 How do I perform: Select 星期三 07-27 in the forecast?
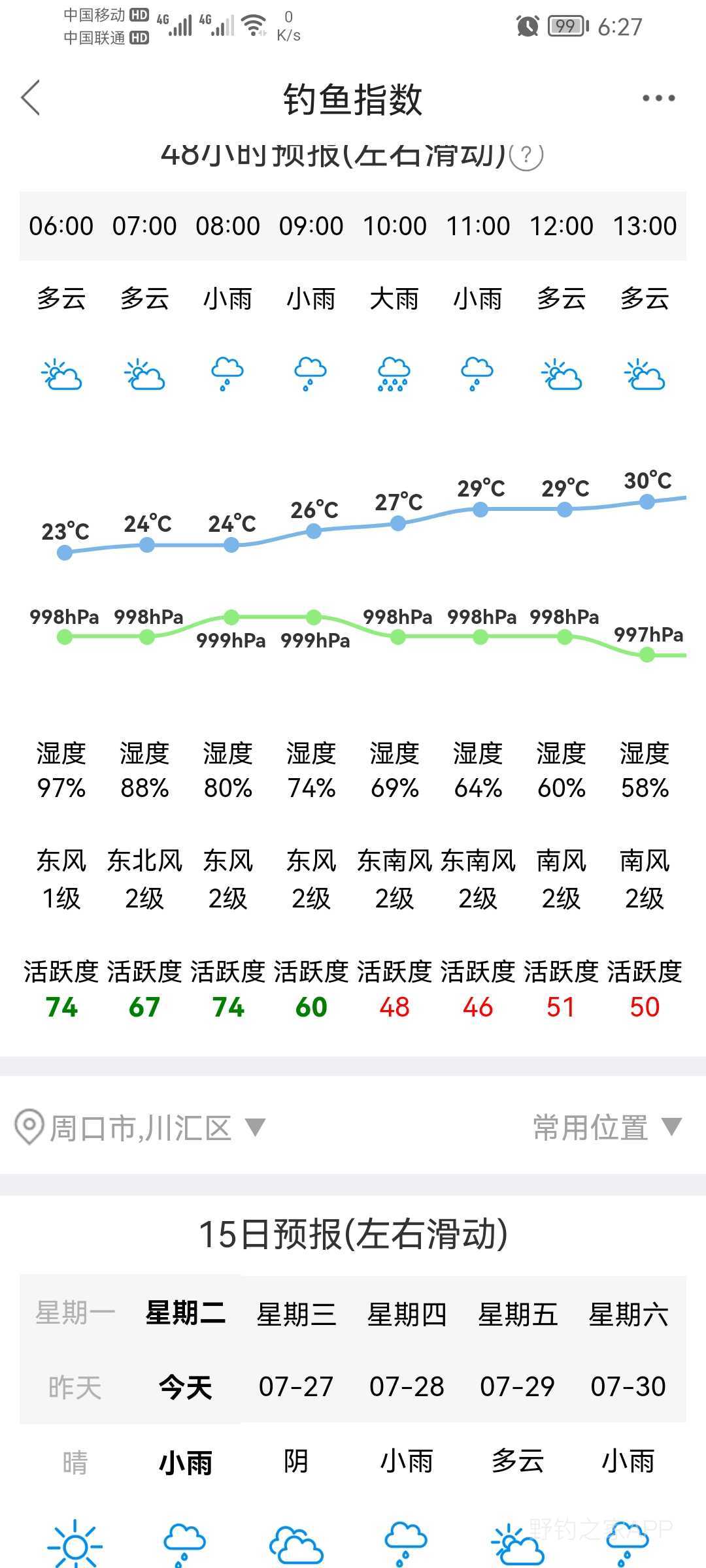(x=296, y=1348)
